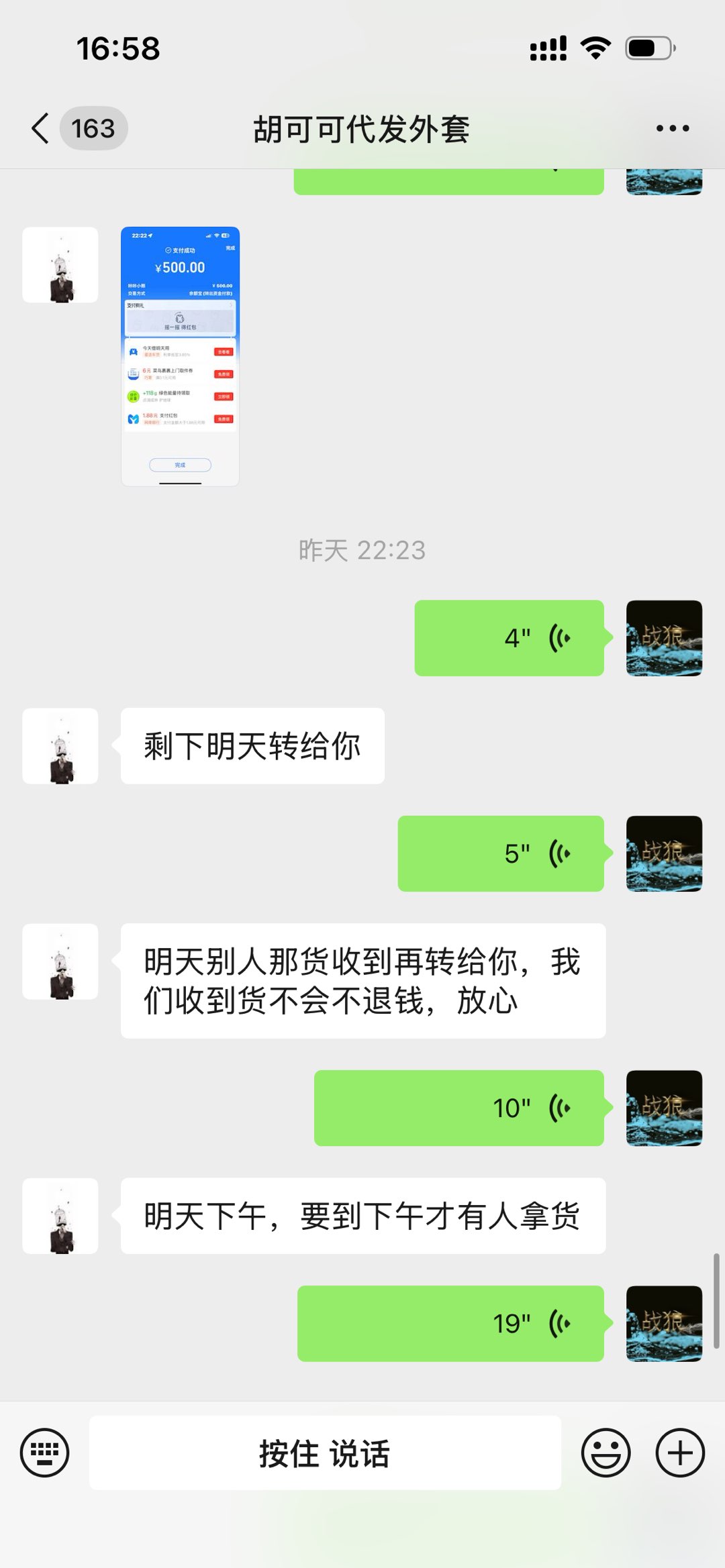Play the 19-second voice message
This screenshot has width=725, height=1568.
450,1323
